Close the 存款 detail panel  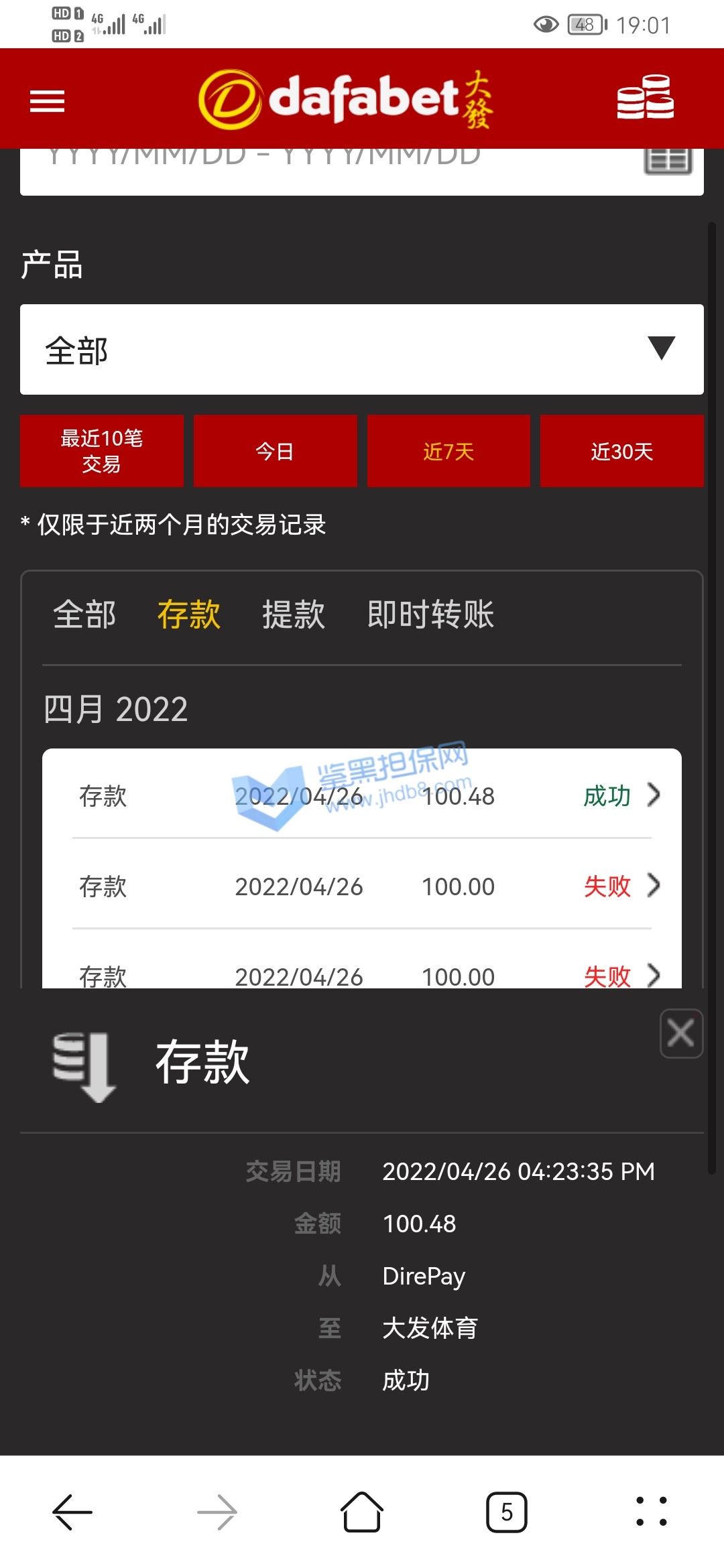681,1033
